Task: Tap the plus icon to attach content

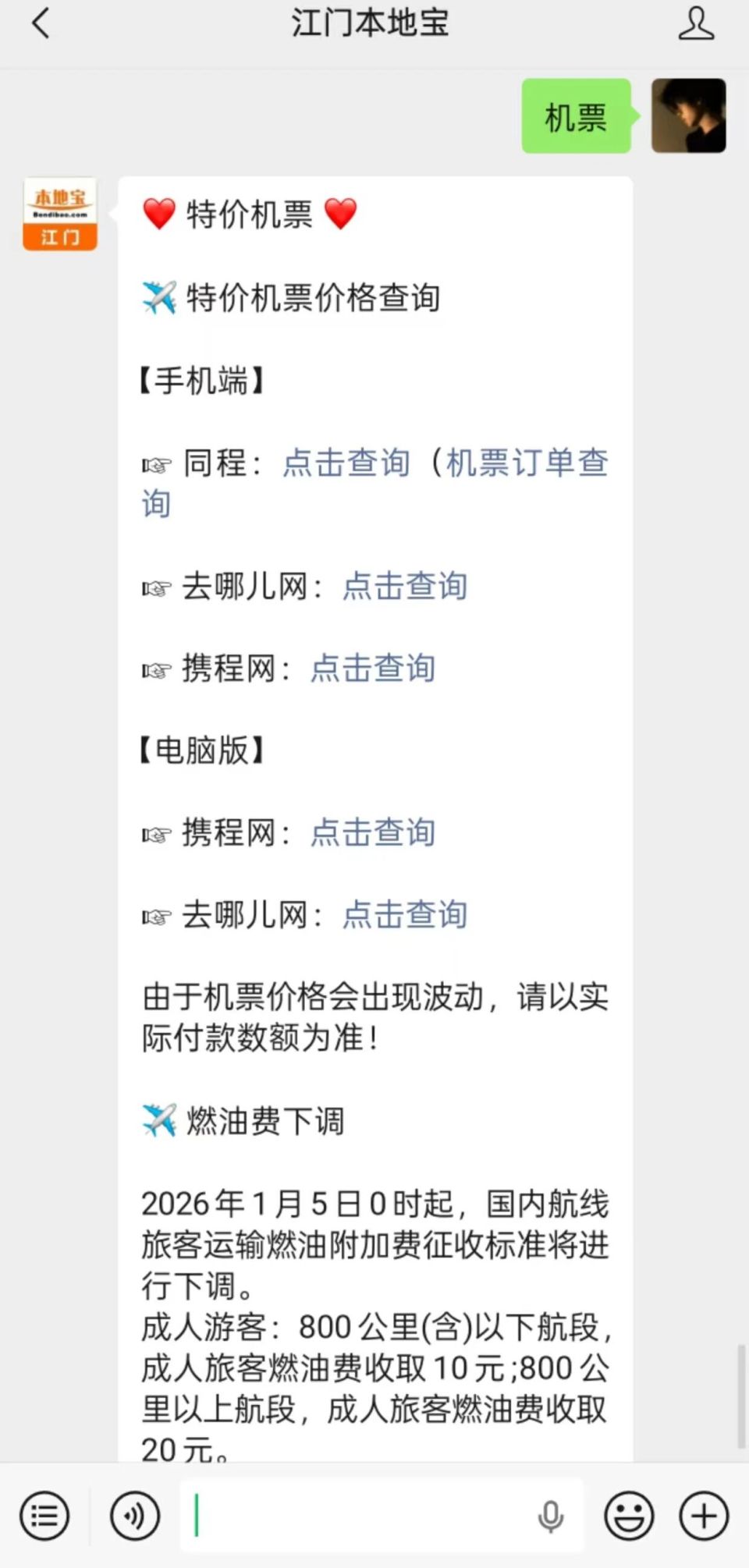Action: point(701,1516)
